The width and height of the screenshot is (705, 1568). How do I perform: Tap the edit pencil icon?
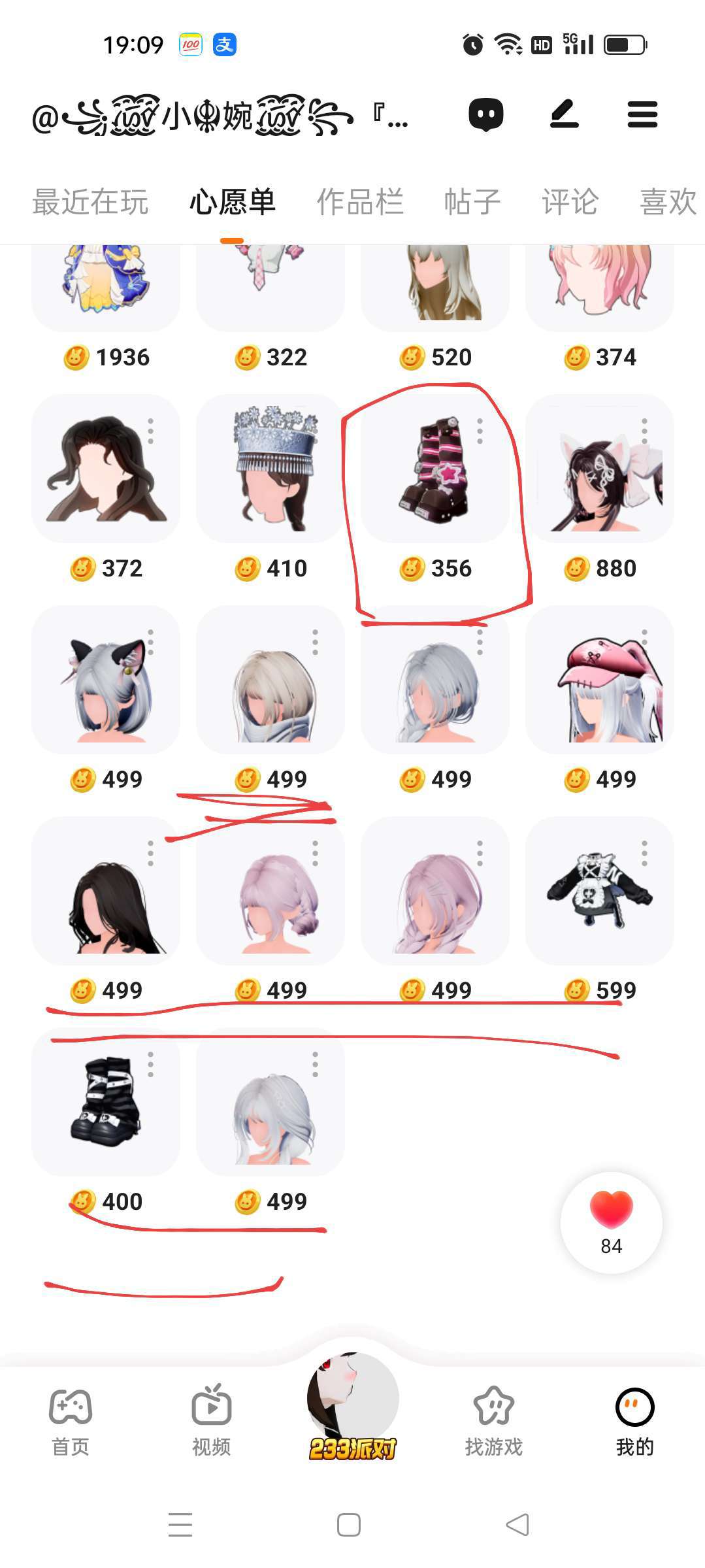point(565,114)
